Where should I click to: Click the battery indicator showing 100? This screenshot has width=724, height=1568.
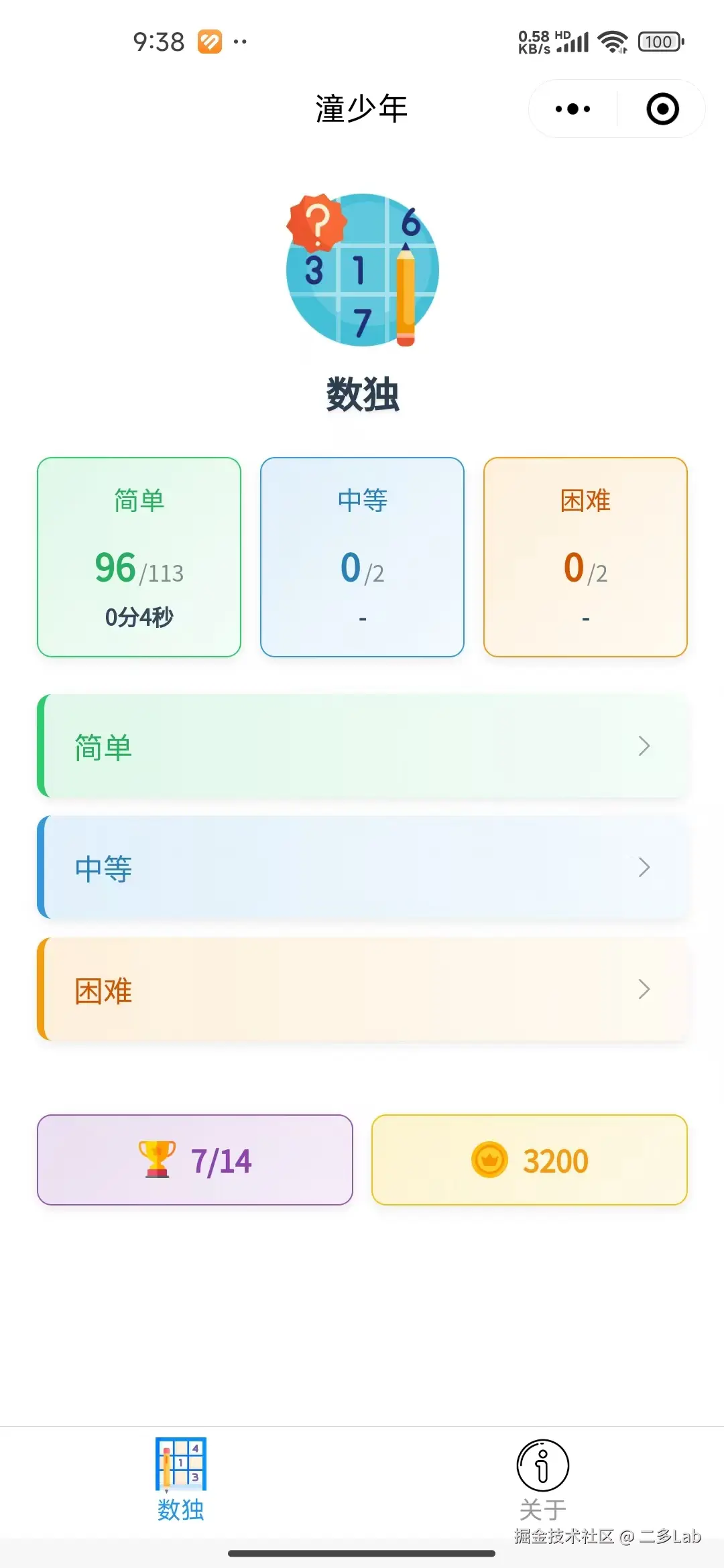tap(660, 42)
